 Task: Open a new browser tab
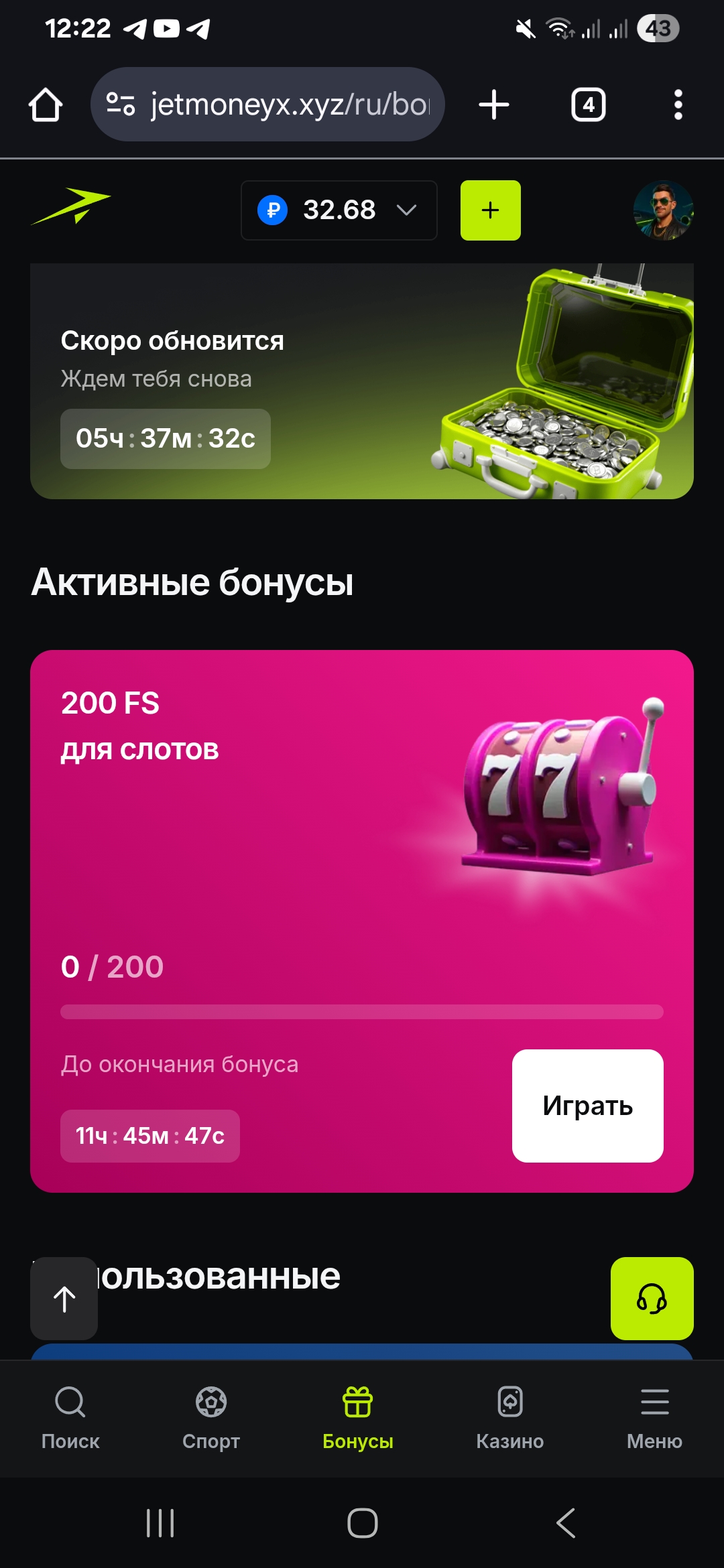pos(494,105)
